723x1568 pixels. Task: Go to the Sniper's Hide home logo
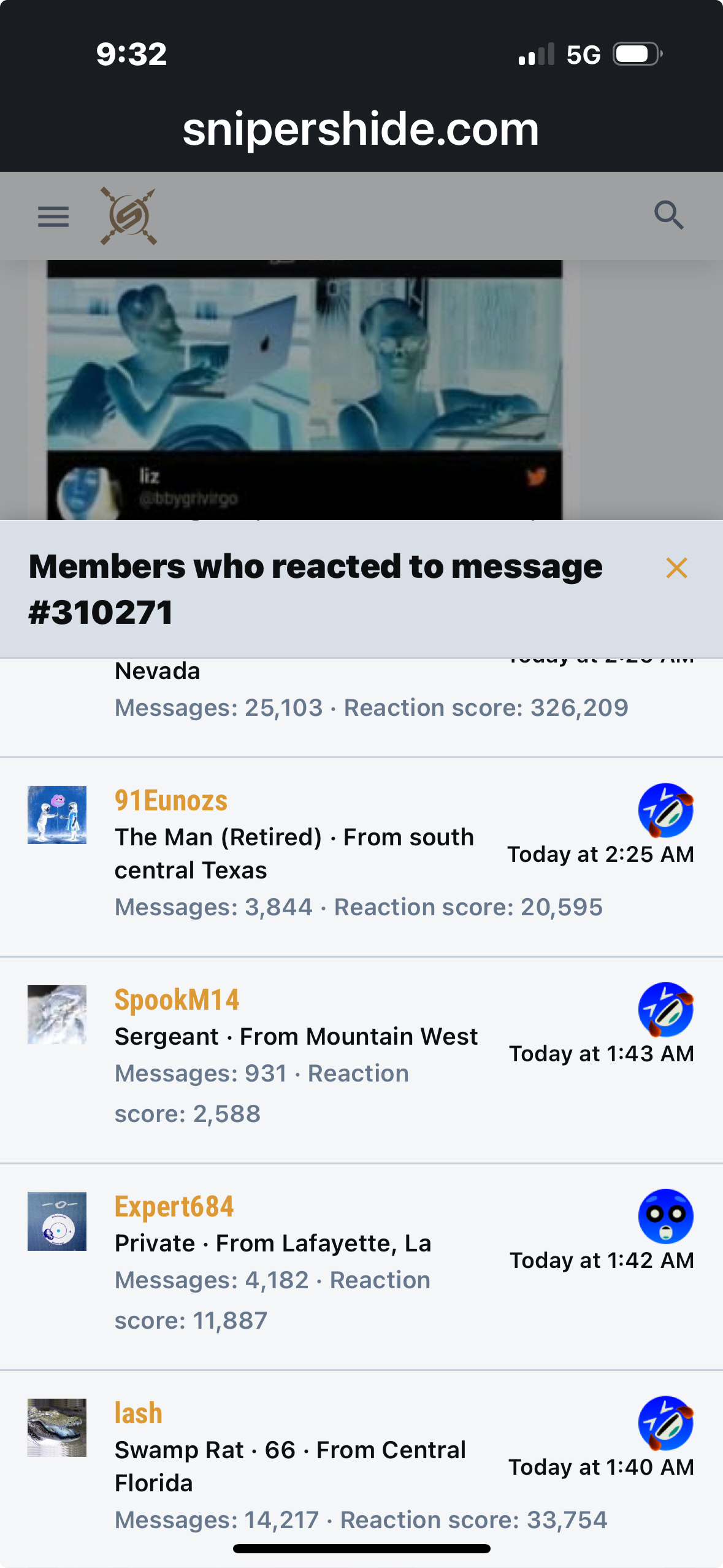tap(129, 216)
